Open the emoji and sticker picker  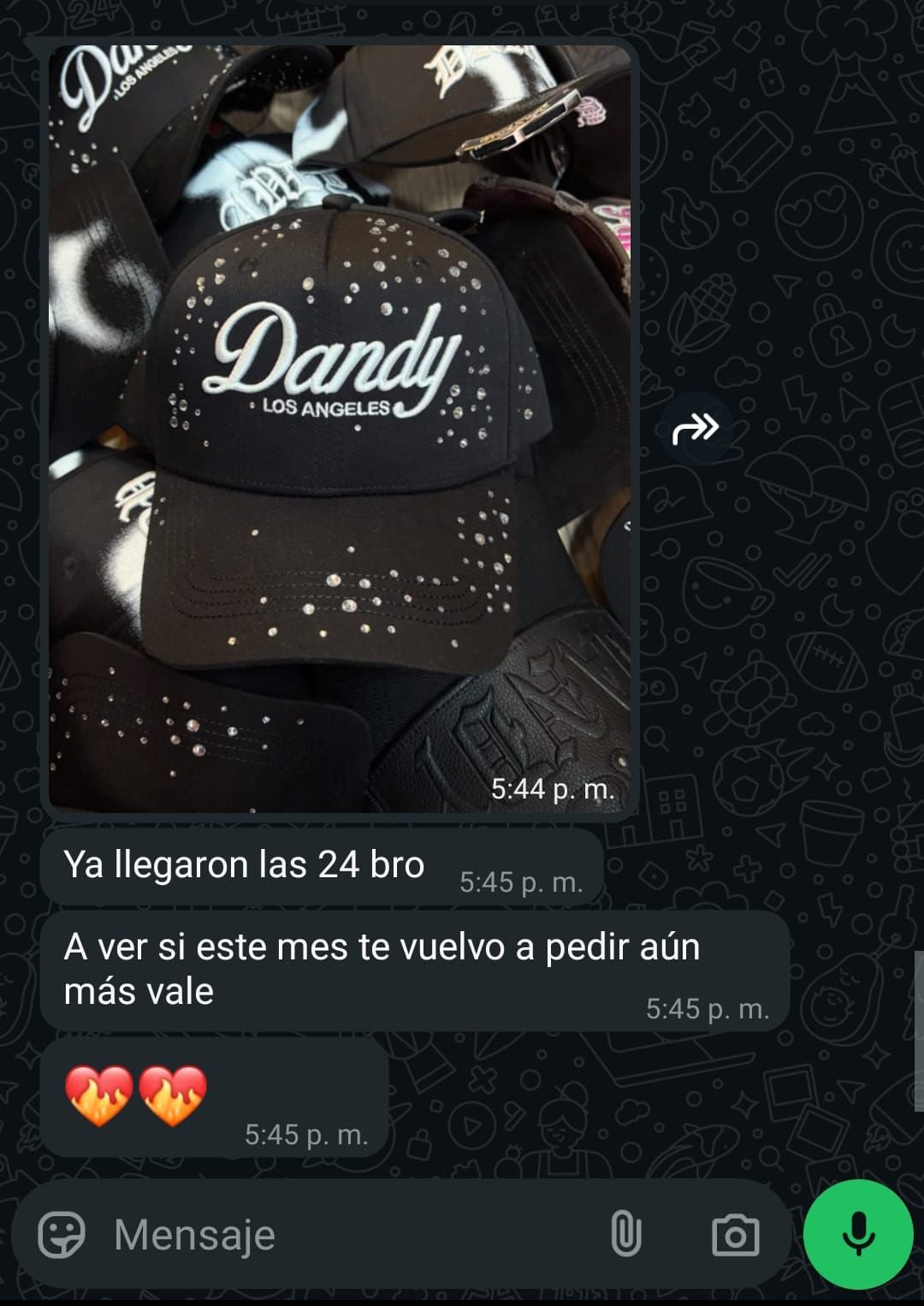pyautogui.click(x=62, y=1235)
